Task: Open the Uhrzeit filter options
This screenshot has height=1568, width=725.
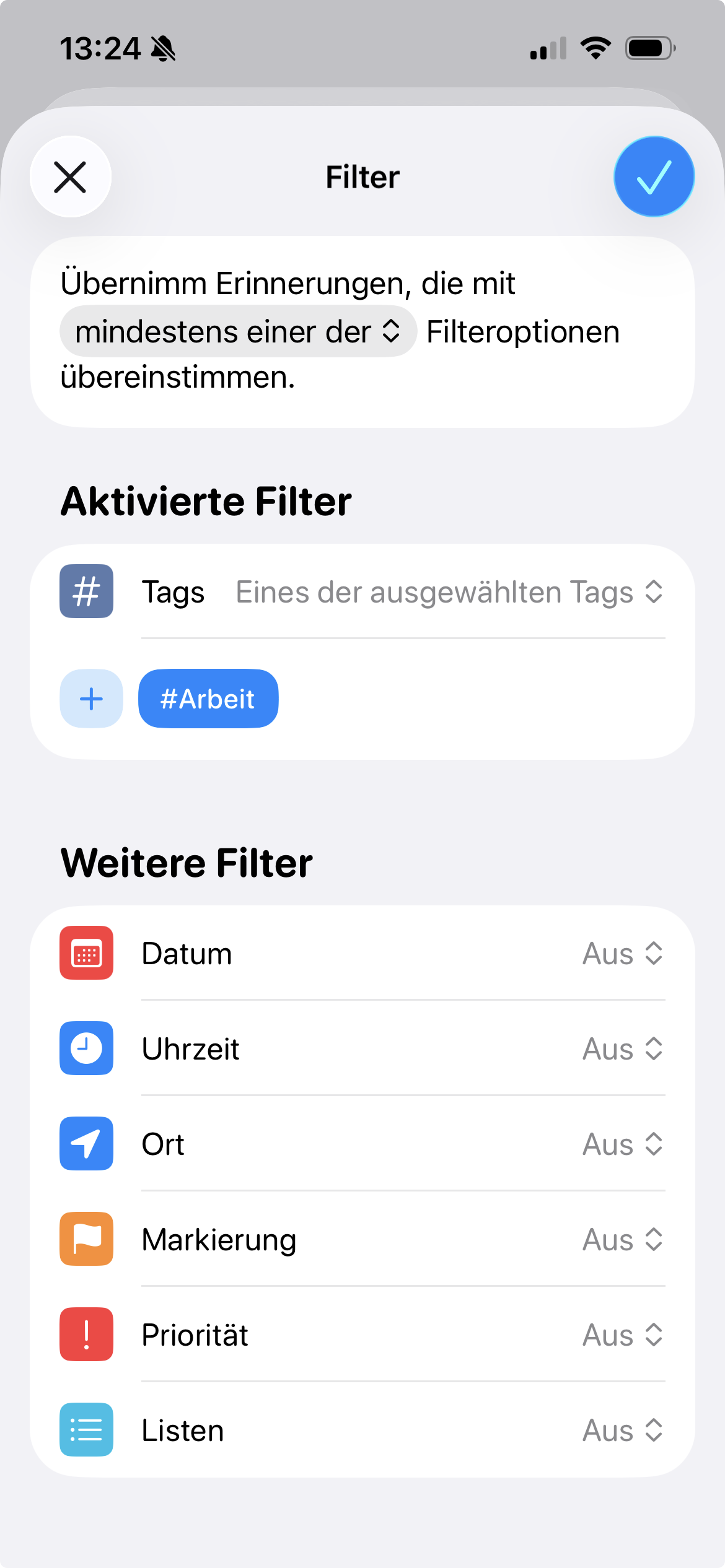Action: click(622, 1049)
